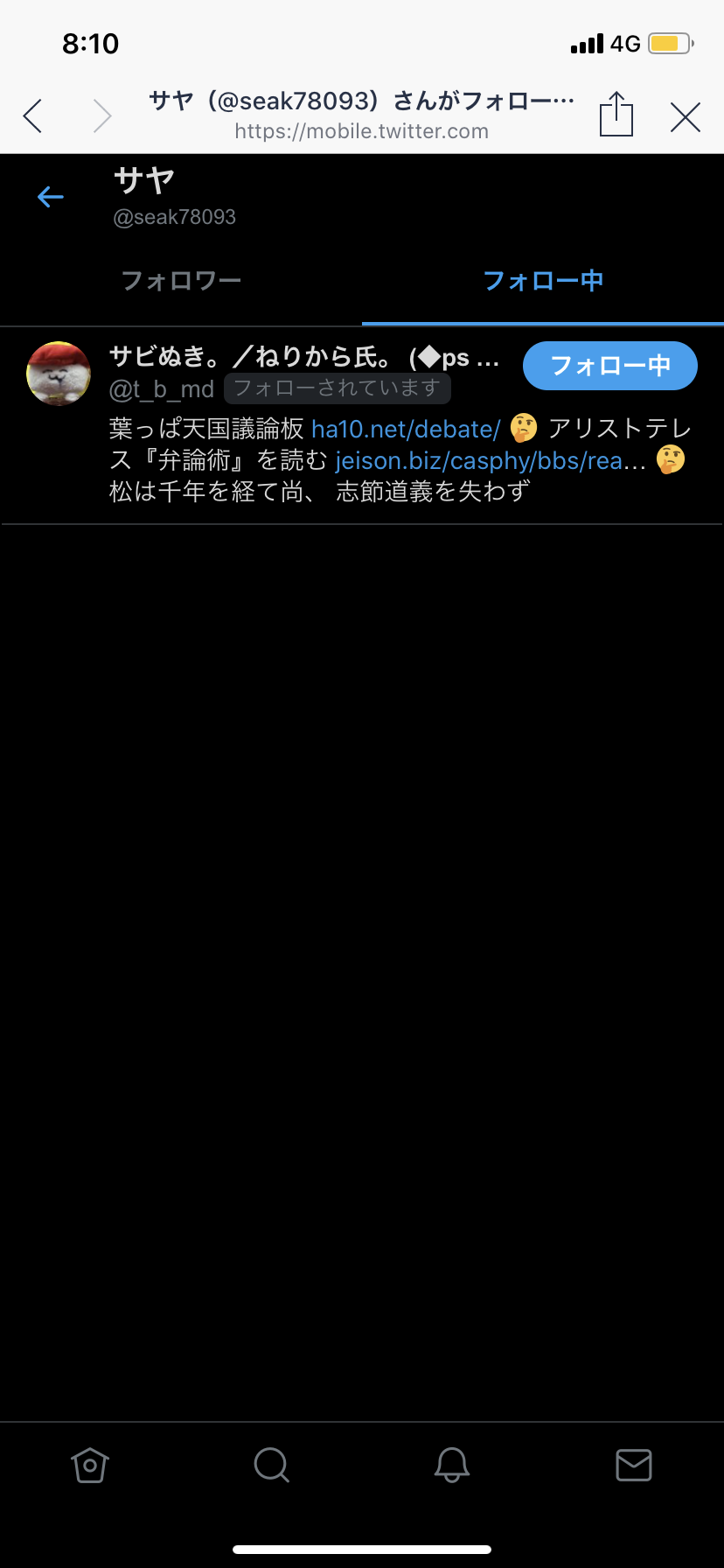The width and height of the screenshot is (724, 1568).
Task: Visit the ha10.net/debate/ link
Action: click(x=406, y=429)
